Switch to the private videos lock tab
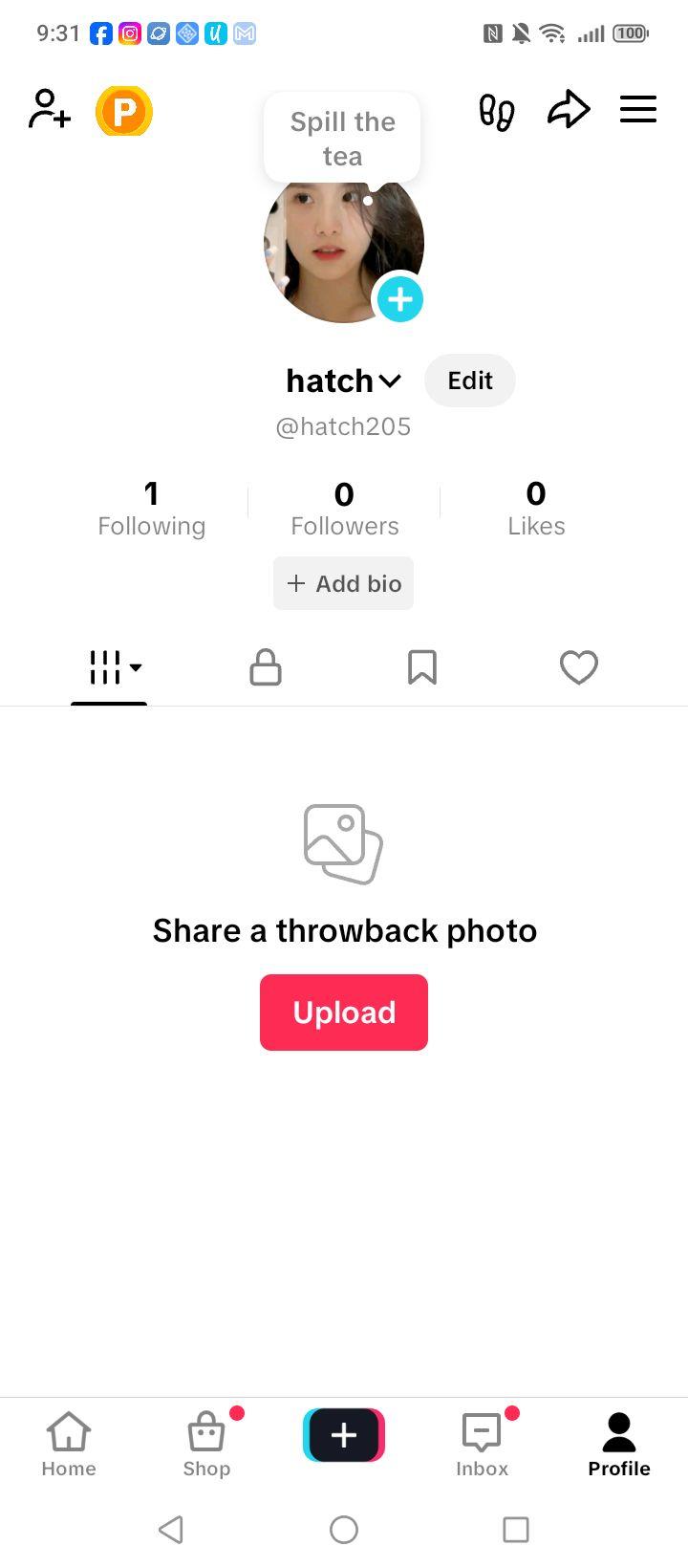 tap(266, 667)
